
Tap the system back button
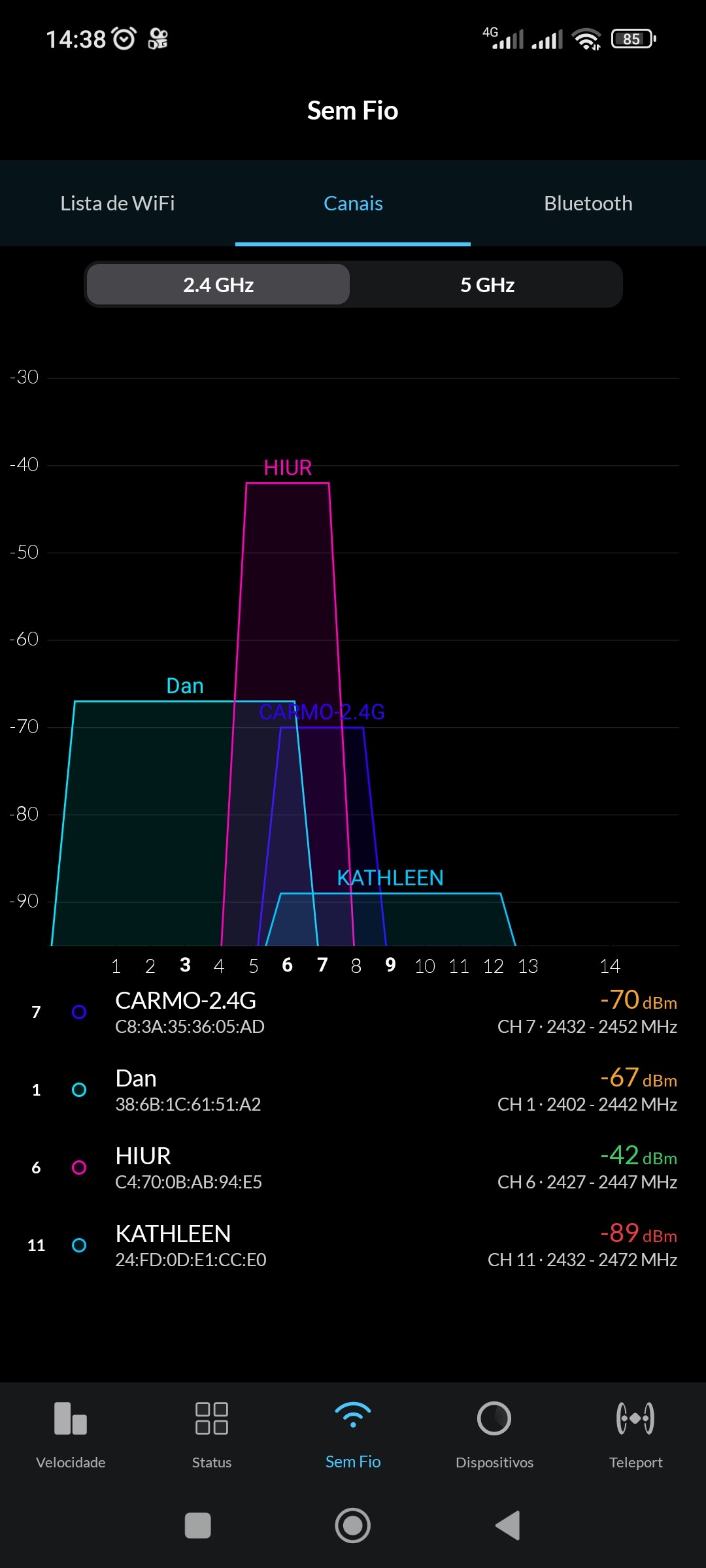point(508,1526)
